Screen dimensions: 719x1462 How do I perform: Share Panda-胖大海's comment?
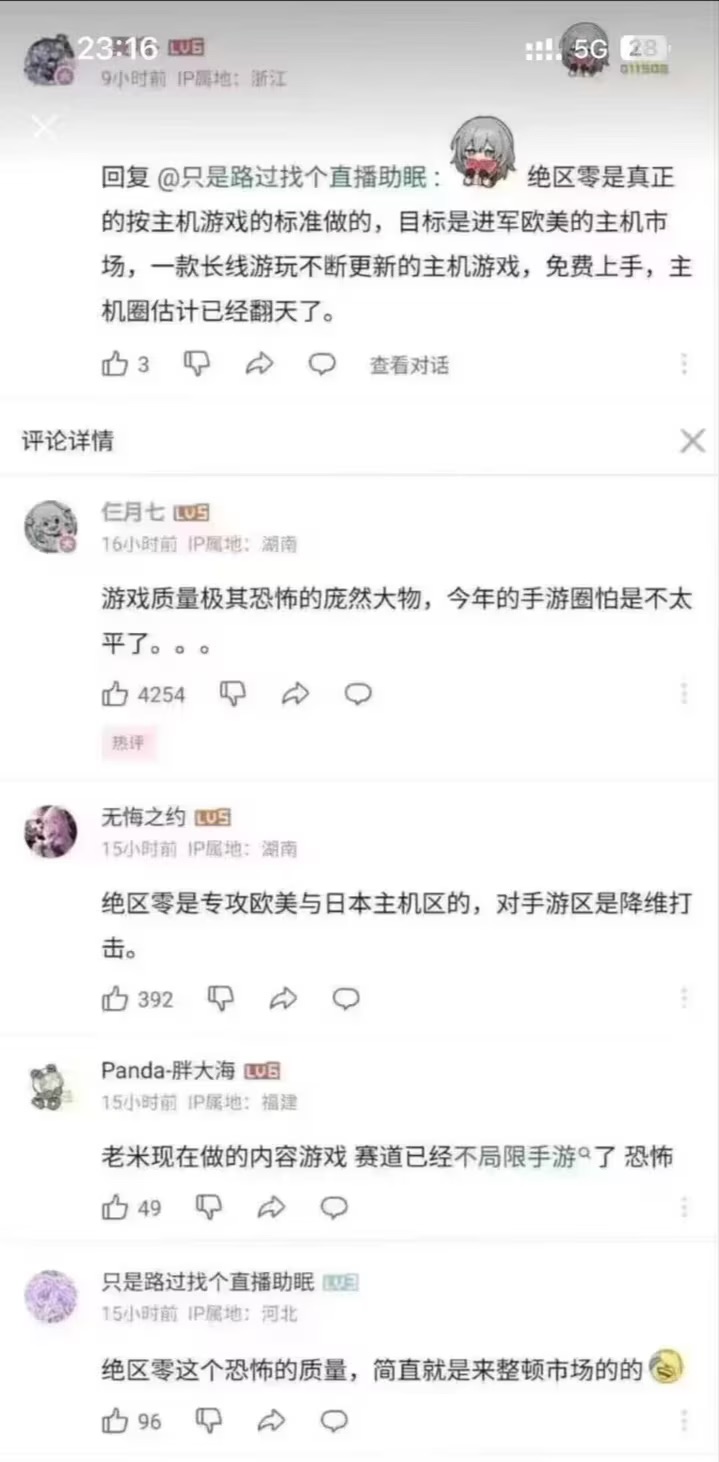click(271, 1207)
